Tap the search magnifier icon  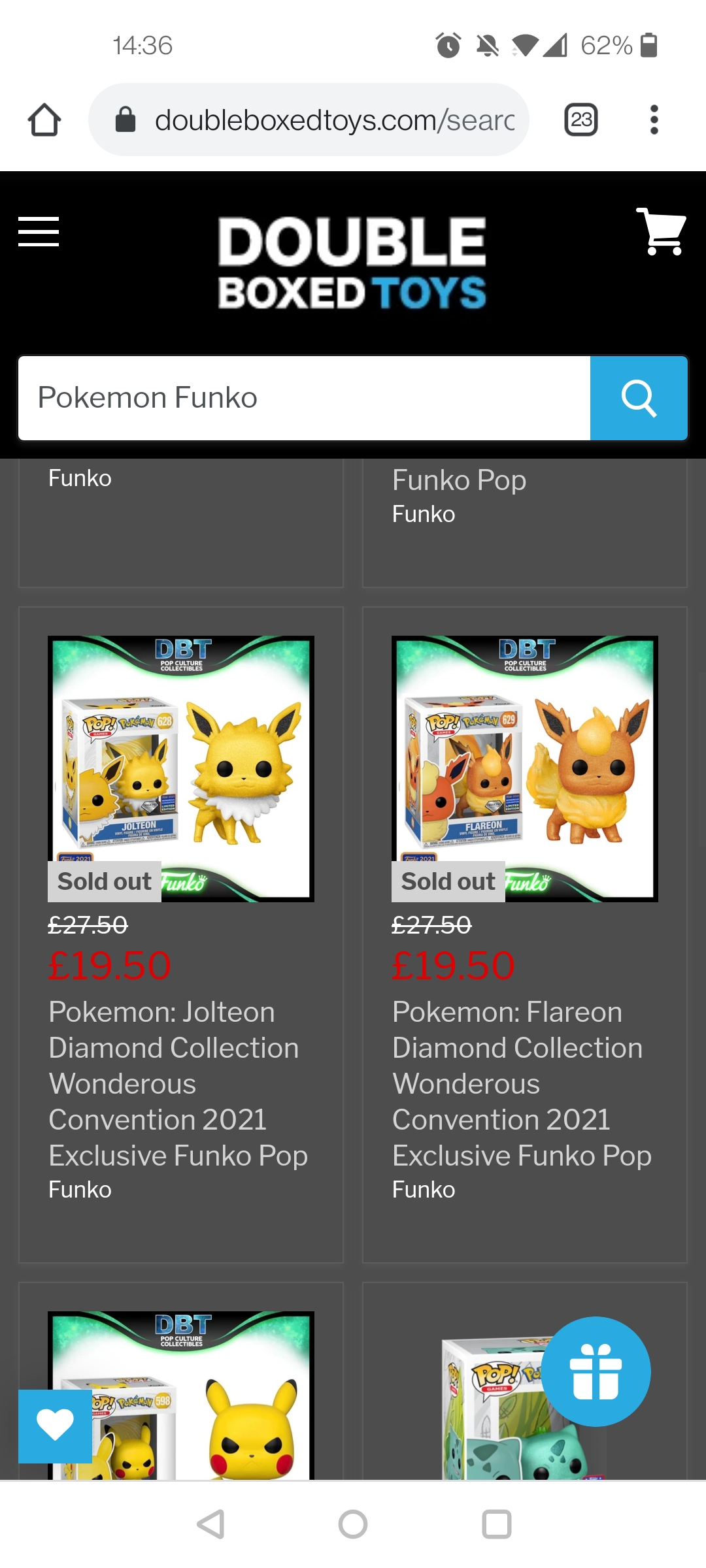click(x=639, y=398)
